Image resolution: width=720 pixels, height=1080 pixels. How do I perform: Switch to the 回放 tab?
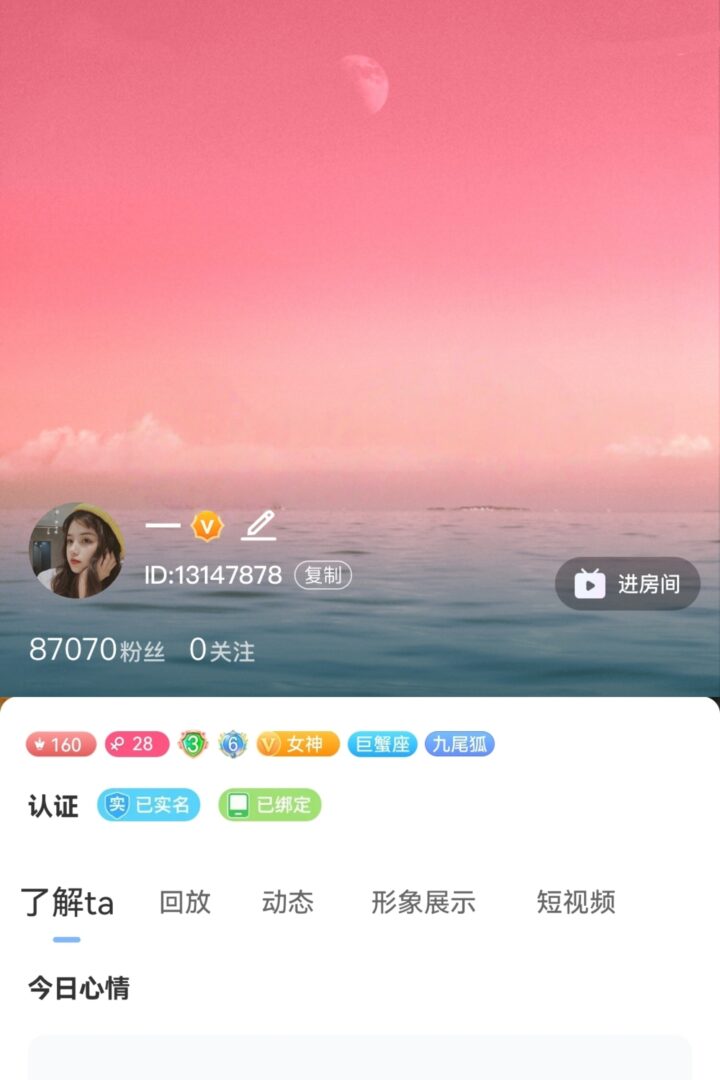[x=185, y=902]
